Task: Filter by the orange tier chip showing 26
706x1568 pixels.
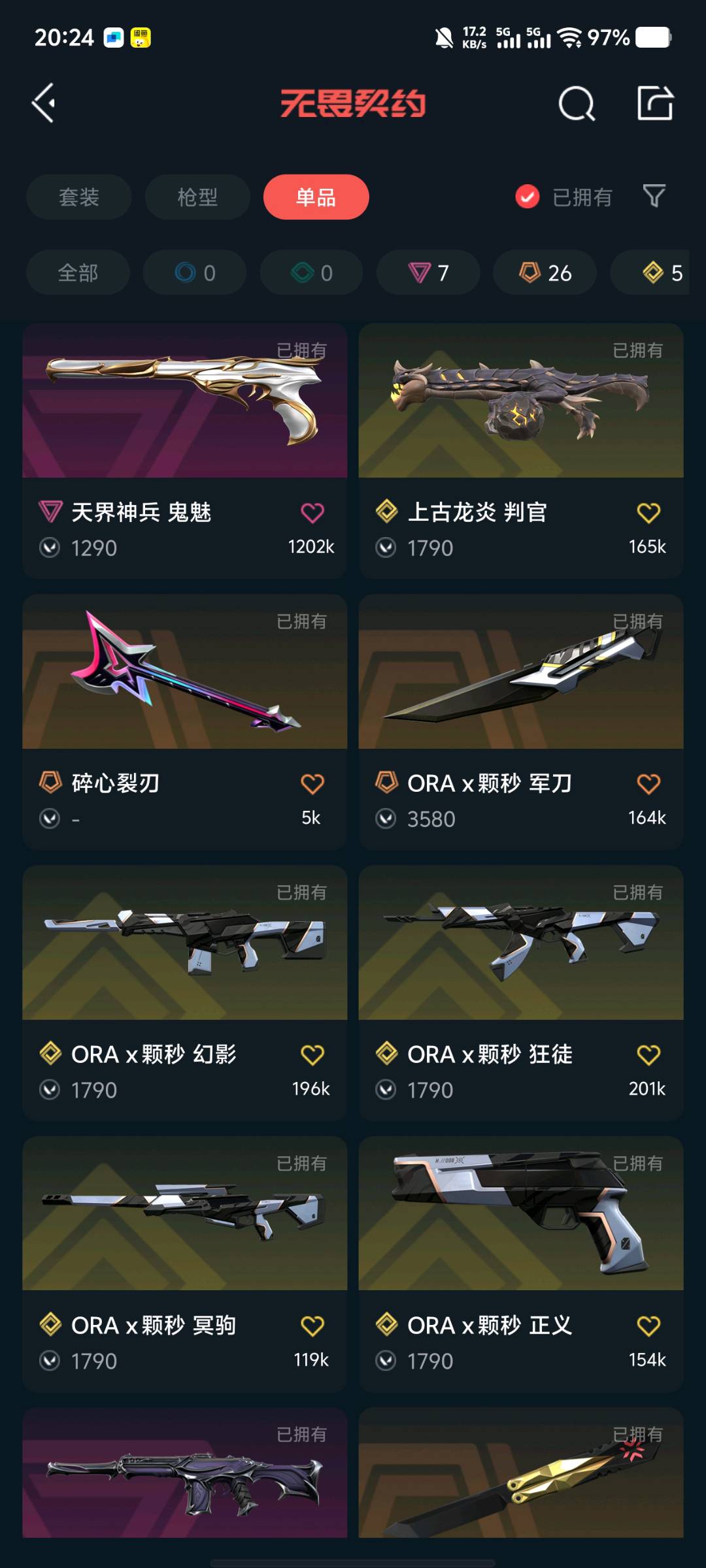Action: pyautogui.click(x=545, y=272)
